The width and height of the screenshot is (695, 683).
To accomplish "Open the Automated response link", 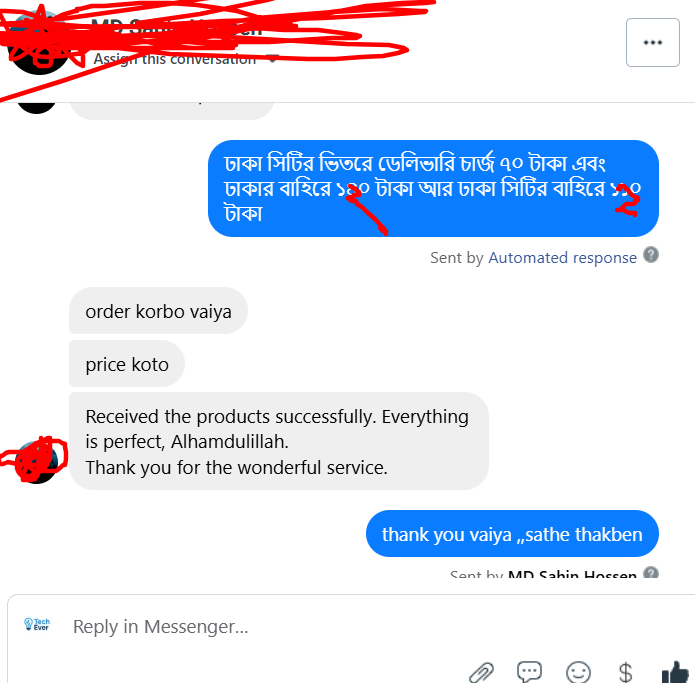I will click(562, 257).
